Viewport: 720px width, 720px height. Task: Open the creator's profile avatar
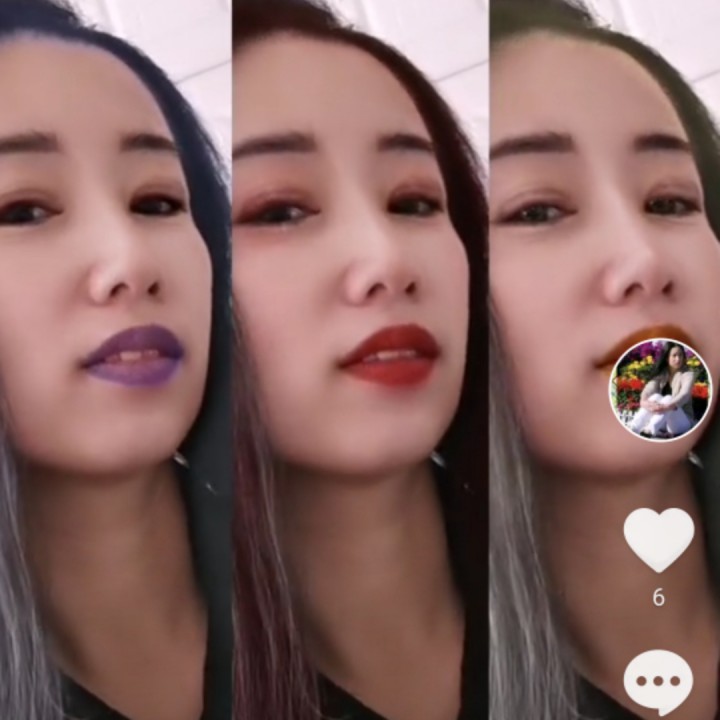(660, 390)
